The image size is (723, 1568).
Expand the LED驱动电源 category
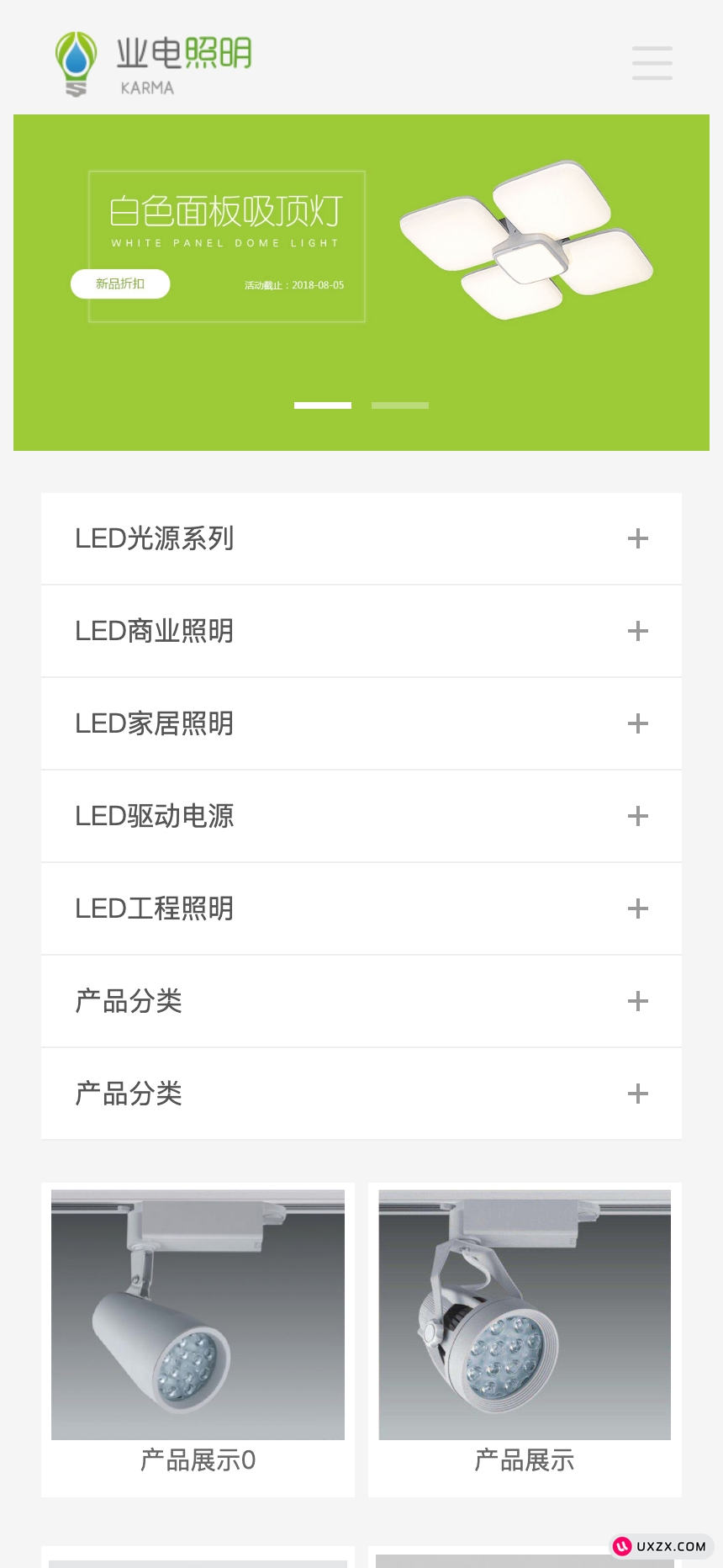click(x=638, y=816)
